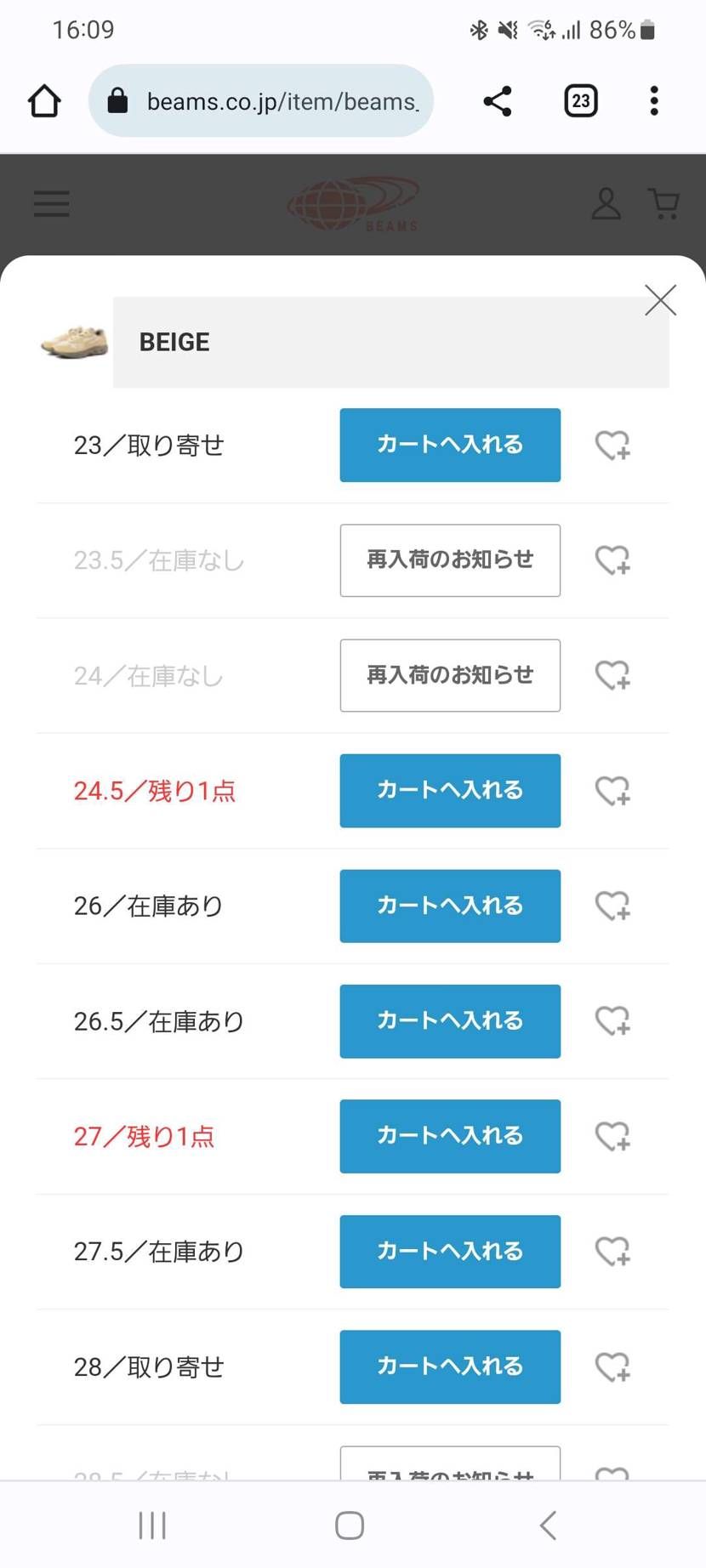Screen dimensions: 706x1568
Task: Add size 26 to cart
Action: 449,906
